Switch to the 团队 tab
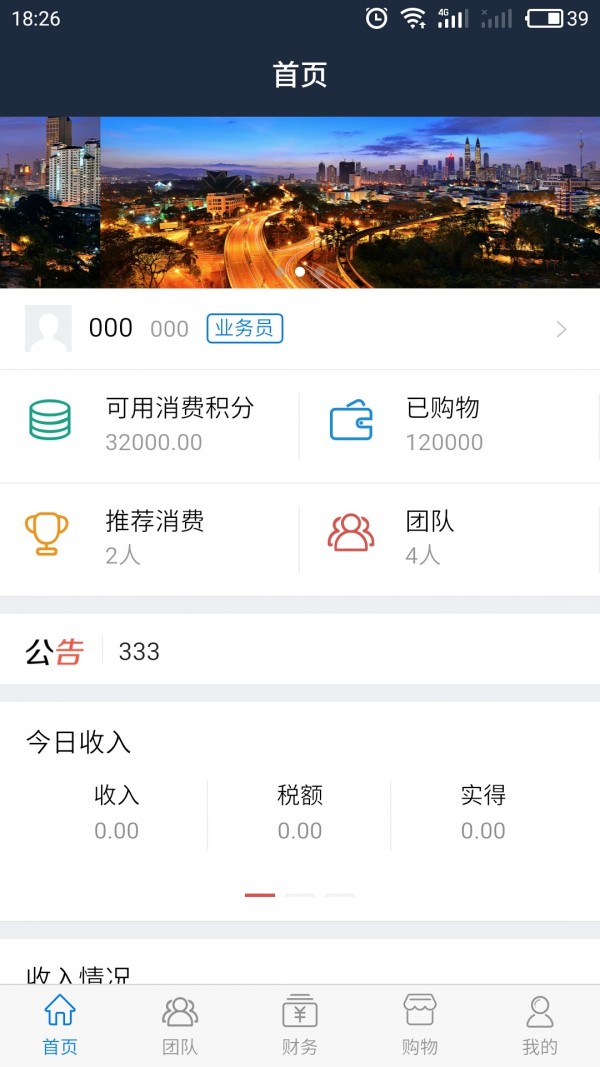600x1067 pixels. pos(180,1026)
